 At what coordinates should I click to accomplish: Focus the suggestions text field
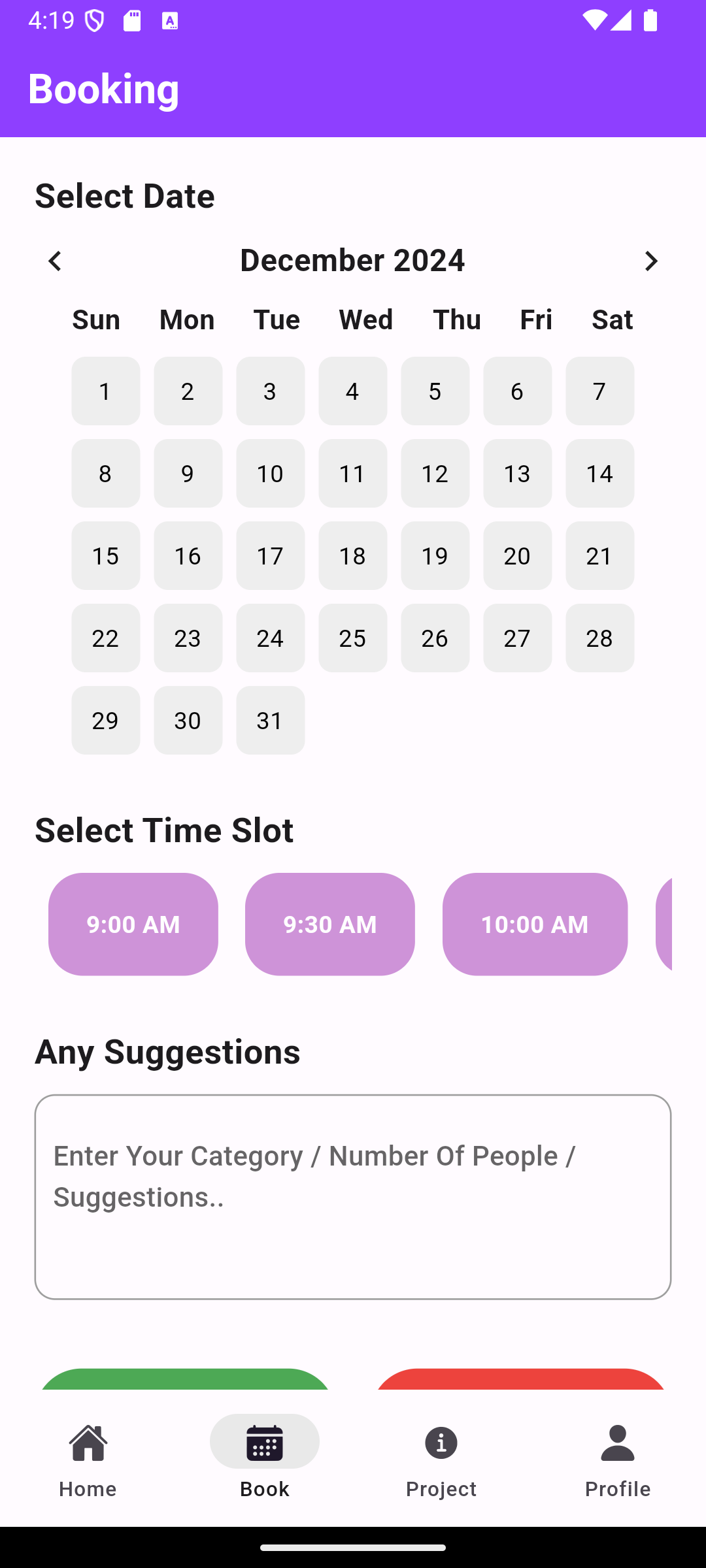[x=353, y=1197]
